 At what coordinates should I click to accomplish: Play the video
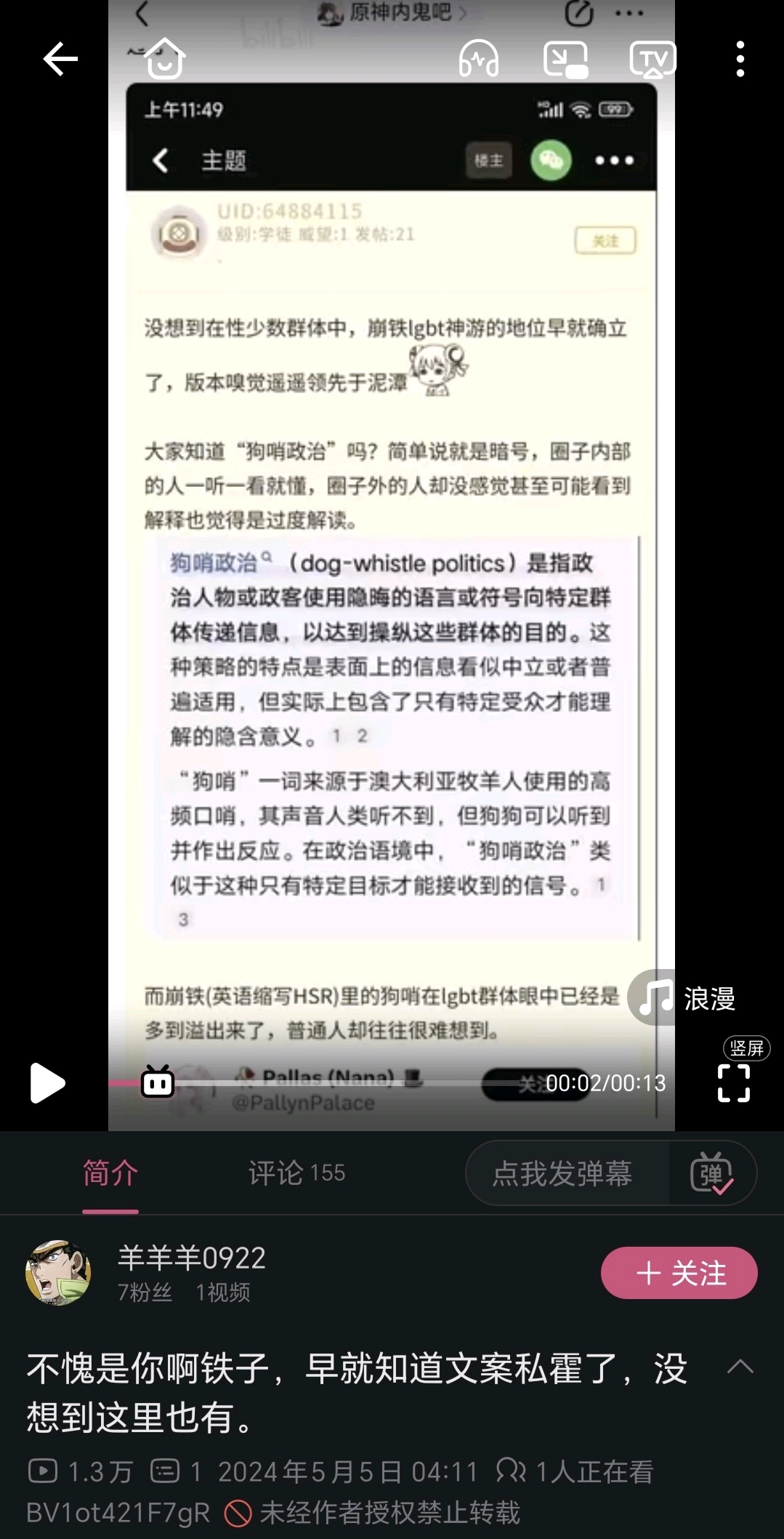coord(47,1083)
